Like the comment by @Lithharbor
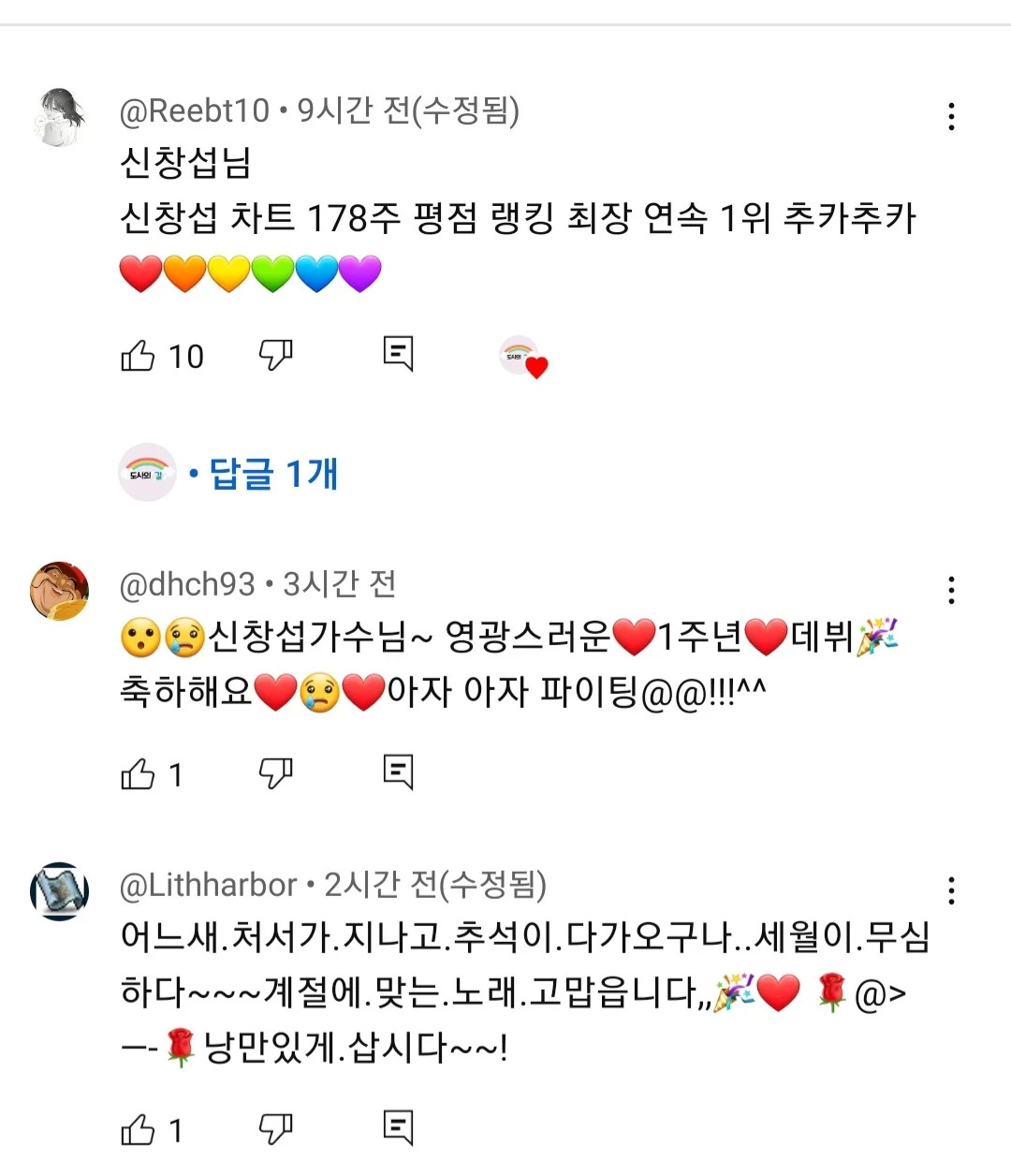Viewport: 1011px width, 1176px height. click(x=139, y=1130)
